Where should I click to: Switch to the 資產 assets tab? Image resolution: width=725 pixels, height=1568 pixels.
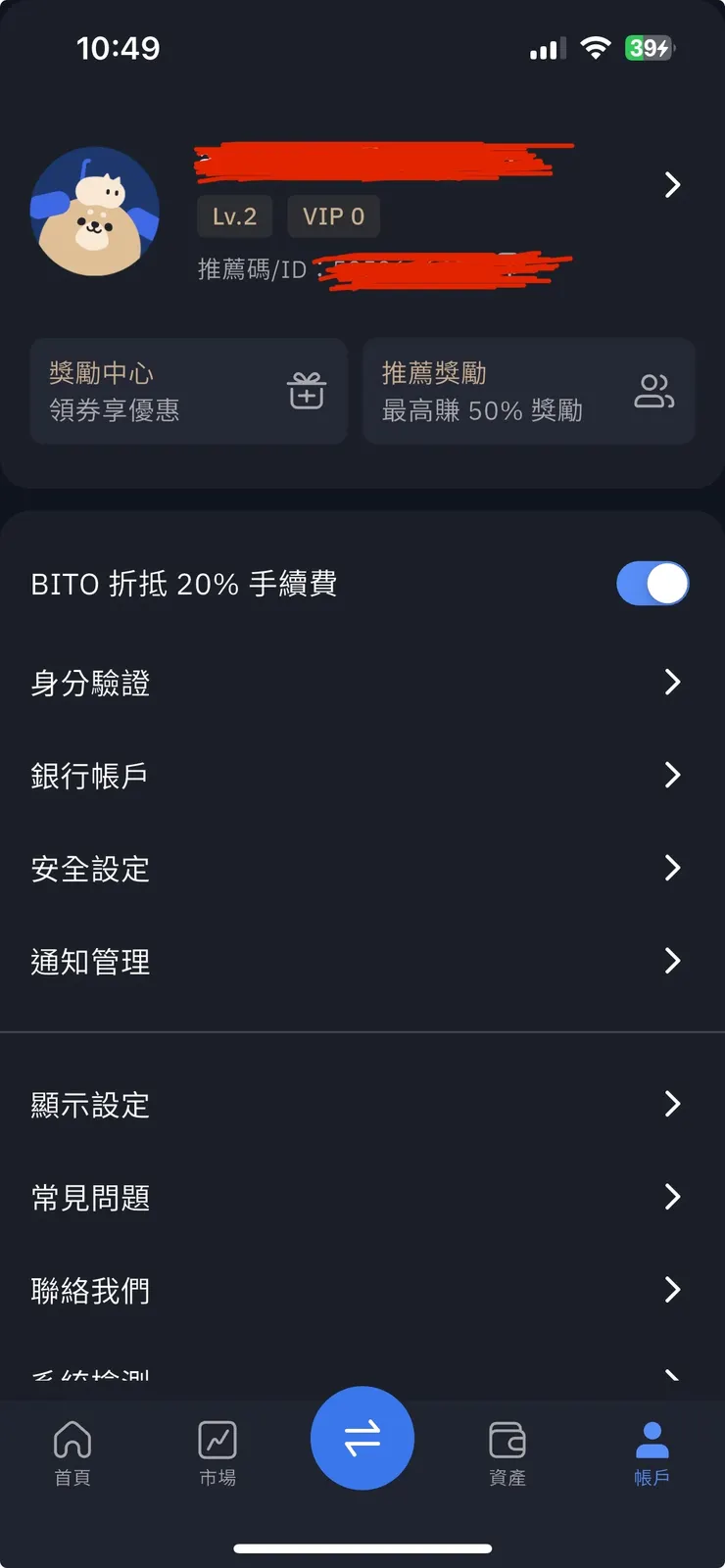(x=507, y=1453)
